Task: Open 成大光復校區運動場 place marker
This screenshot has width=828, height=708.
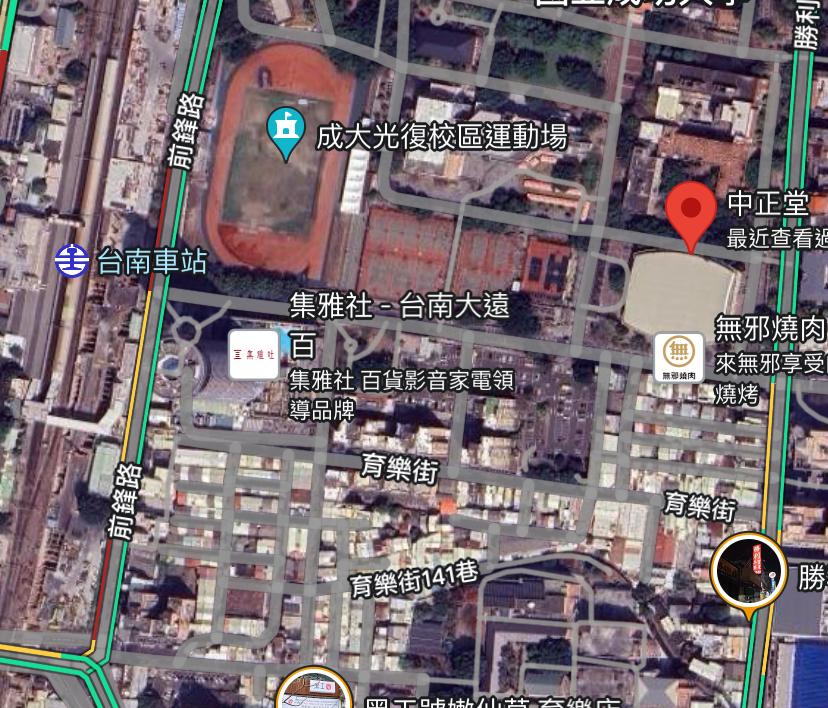Action: (x=286, y=130)
